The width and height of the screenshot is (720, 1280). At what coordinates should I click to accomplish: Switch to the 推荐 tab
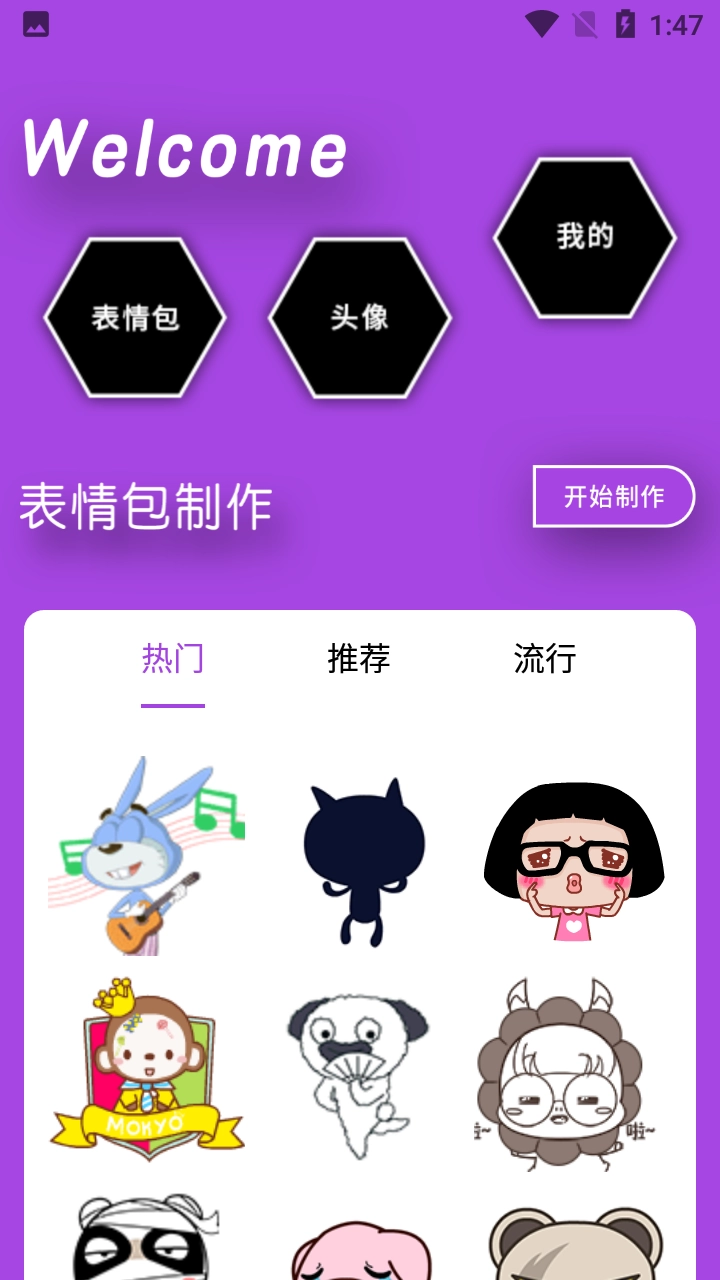pos(358,659)
